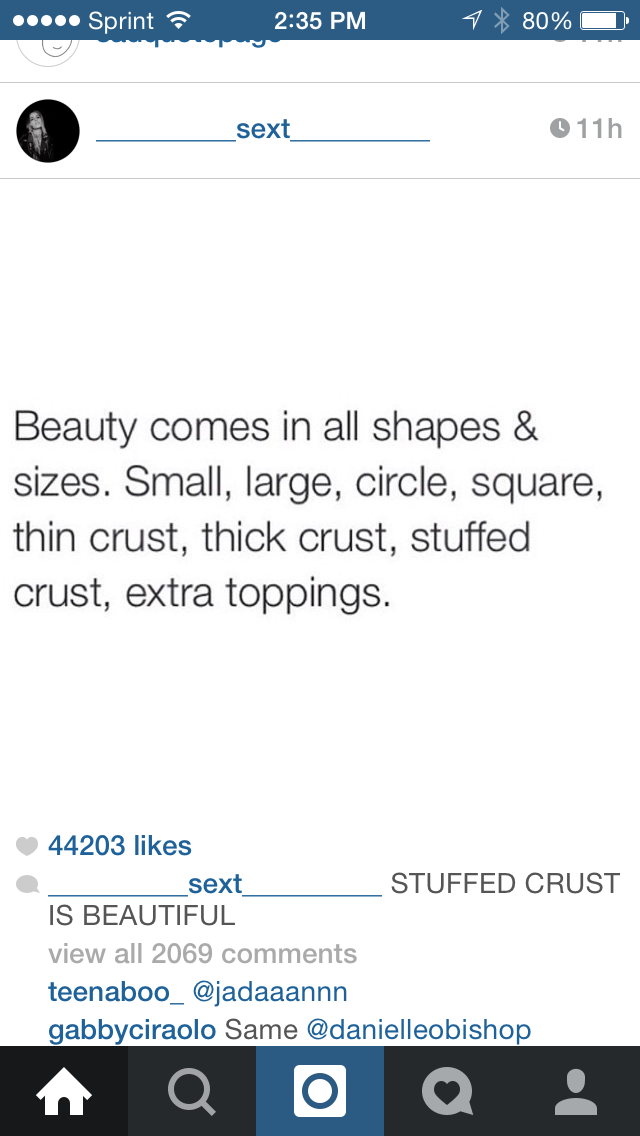Open gabbyciraolo commenter profile
The image size is (640, 1136).
[x=132, y=1030]
